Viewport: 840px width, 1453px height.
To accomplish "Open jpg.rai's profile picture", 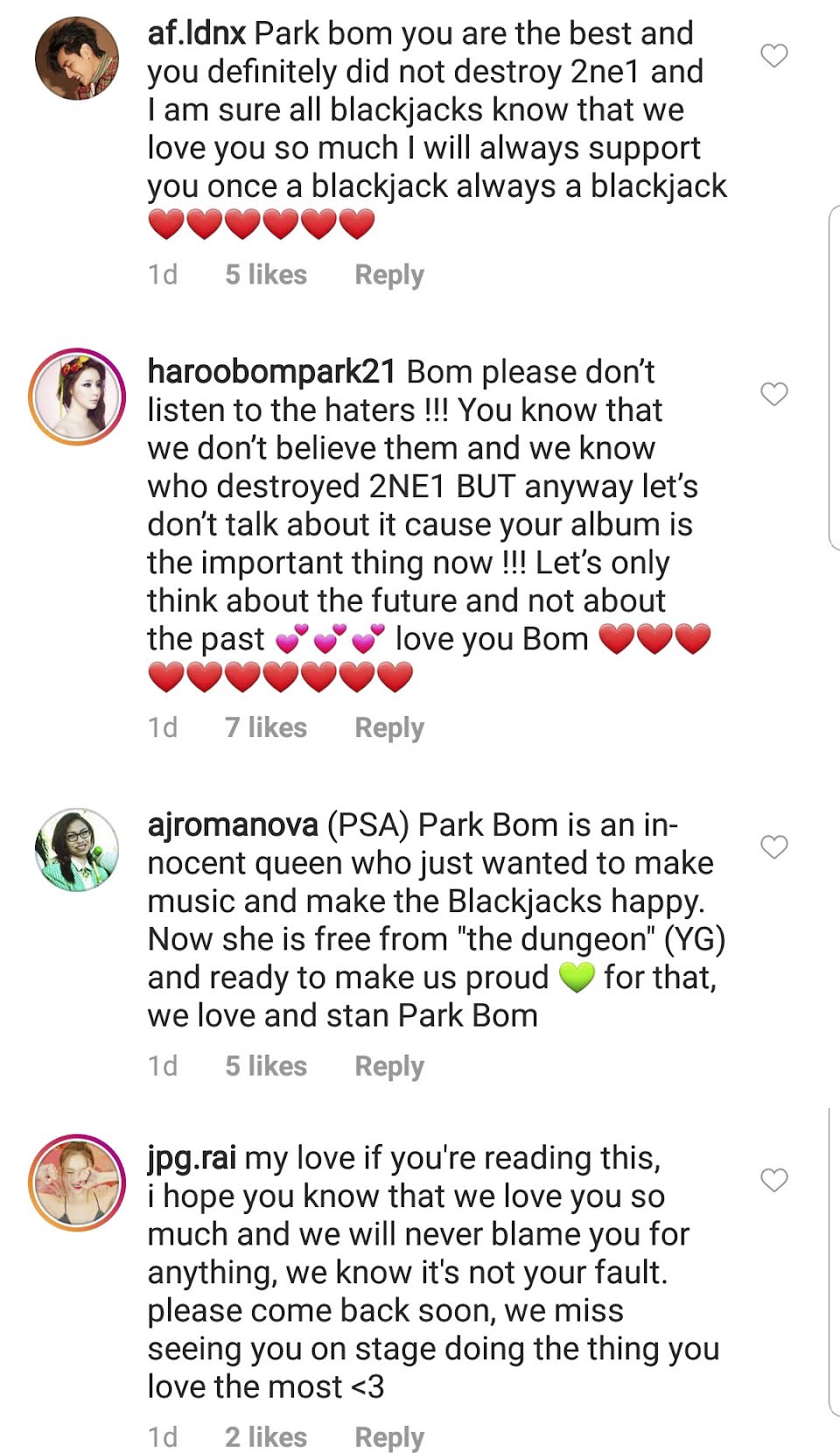I will [77, 1183].
